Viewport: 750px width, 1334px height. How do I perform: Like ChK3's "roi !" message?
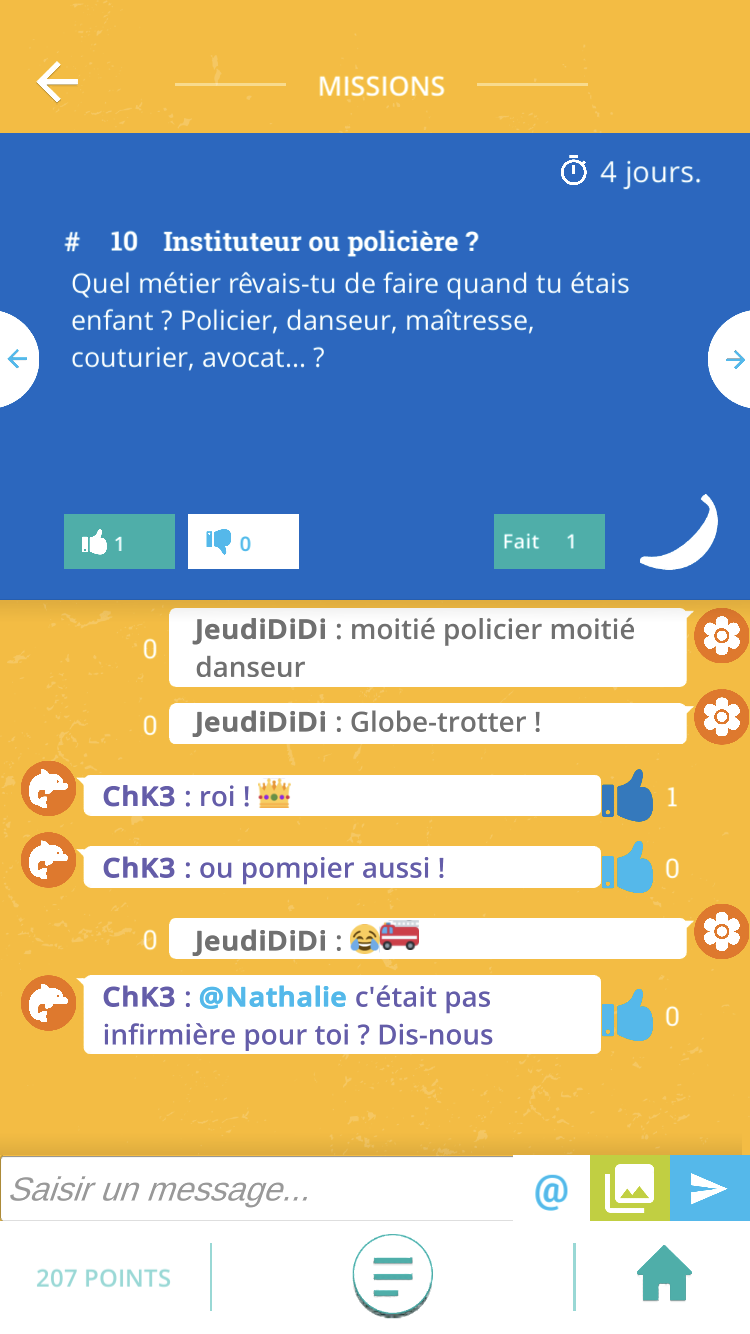(628, 797)
